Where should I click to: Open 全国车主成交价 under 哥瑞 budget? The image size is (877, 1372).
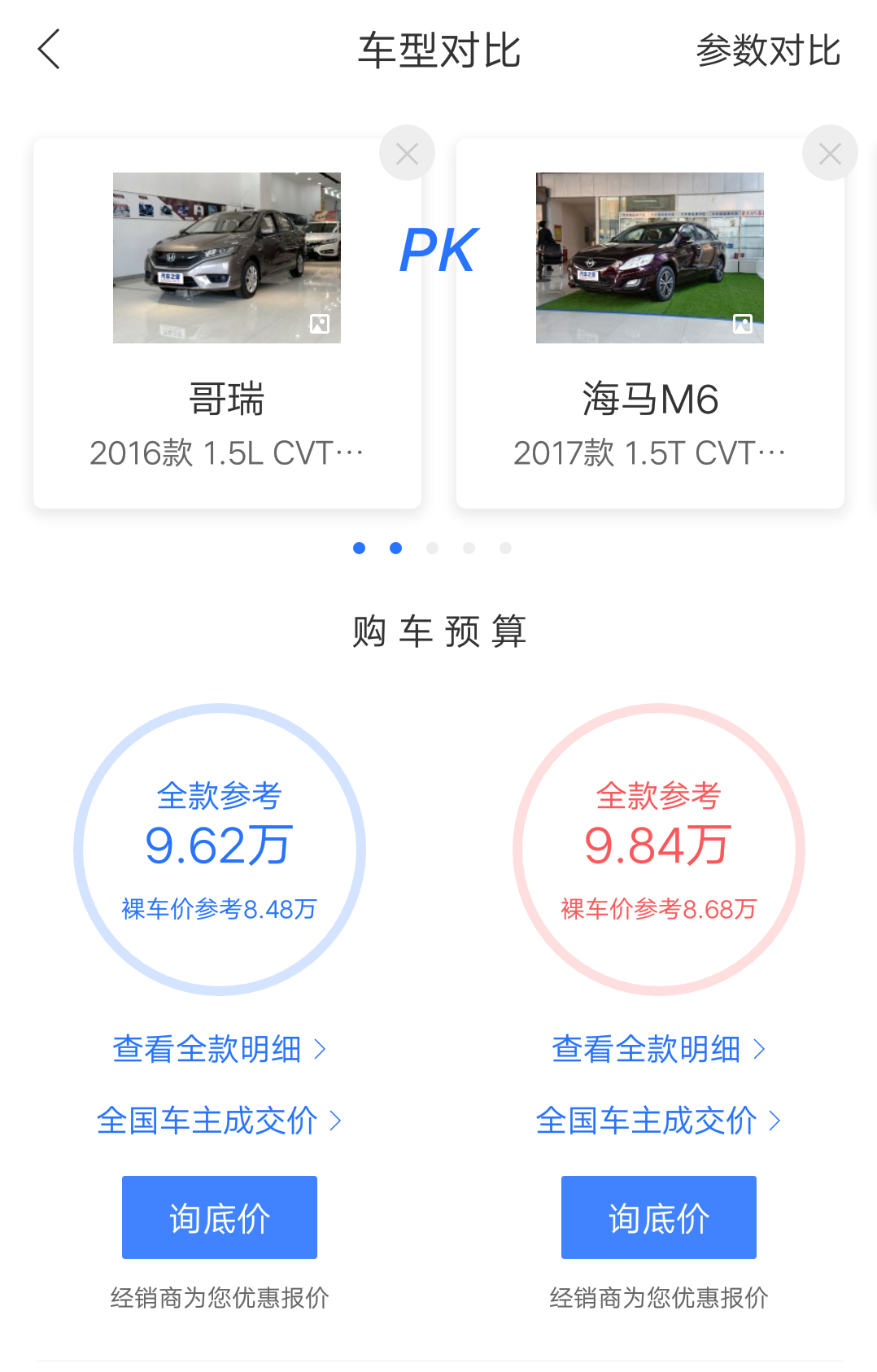point(219,1121)
